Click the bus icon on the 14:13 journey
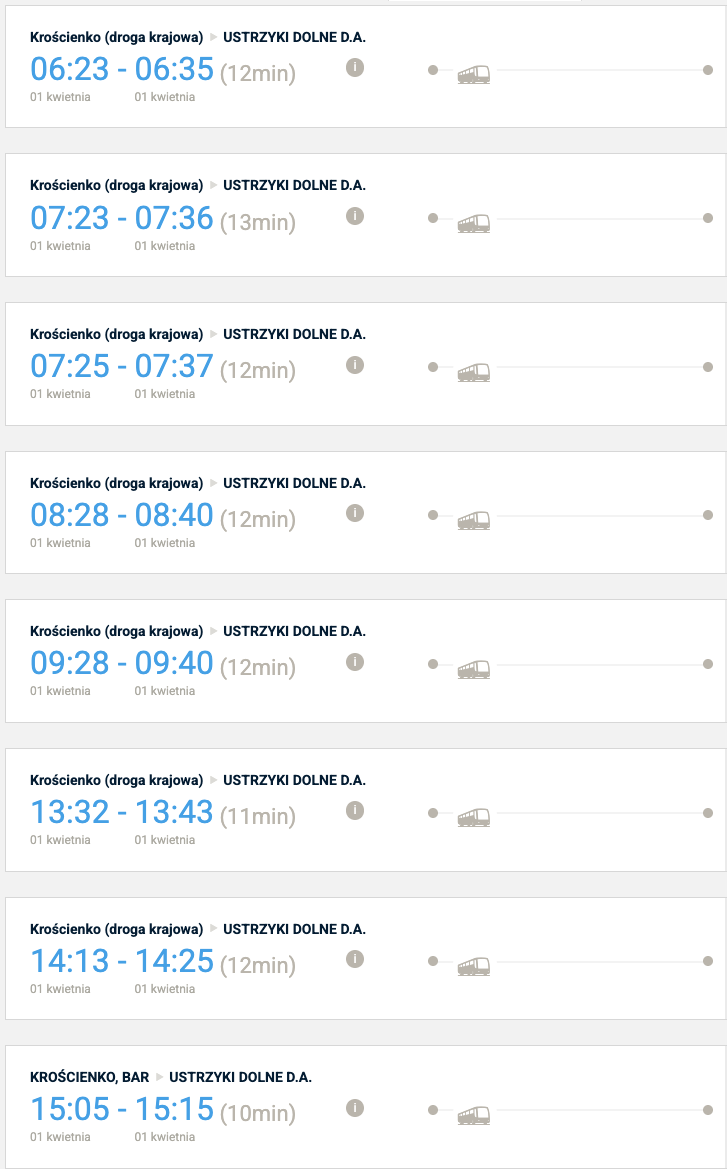727x1169 pixels. point(472,965)
